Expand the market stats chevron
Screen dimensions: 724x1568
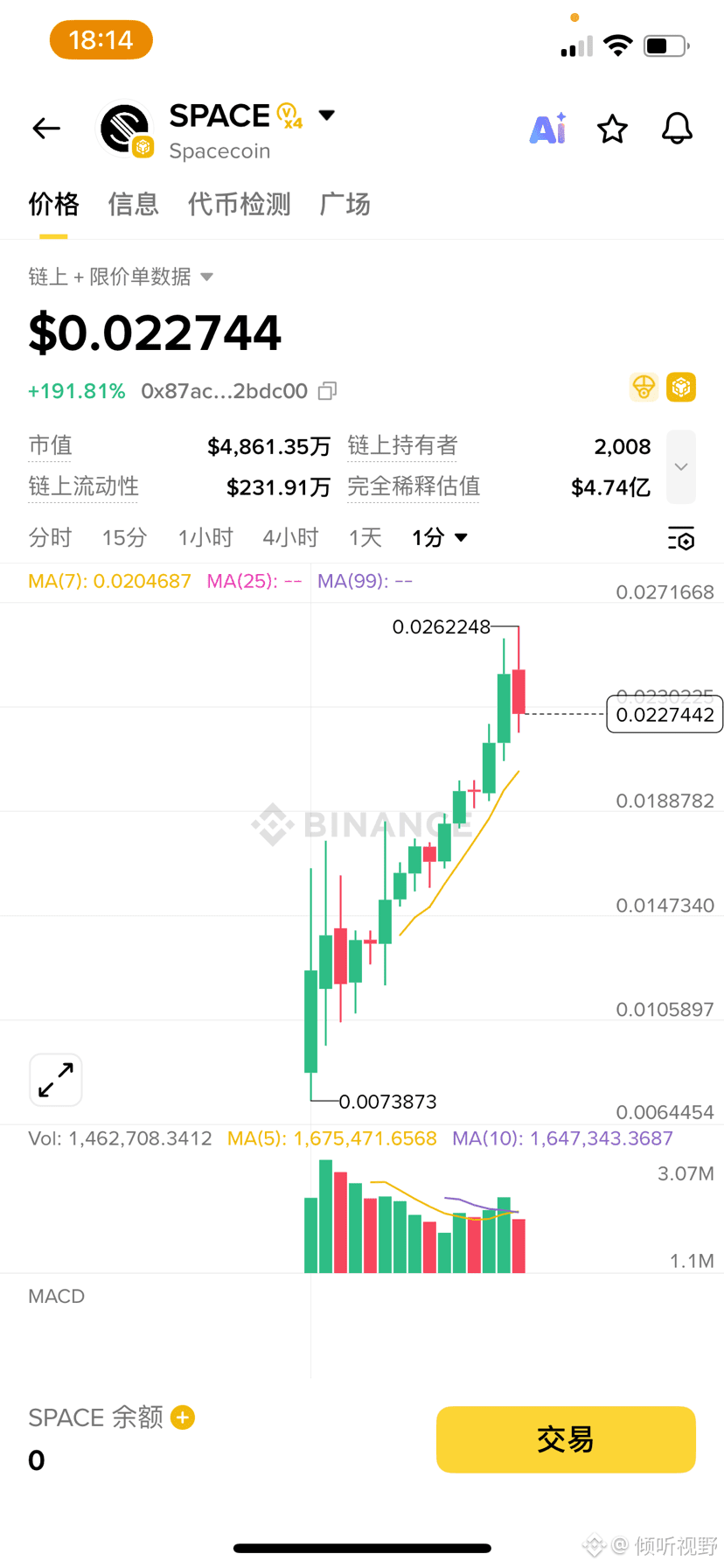[x=681, y=466]
